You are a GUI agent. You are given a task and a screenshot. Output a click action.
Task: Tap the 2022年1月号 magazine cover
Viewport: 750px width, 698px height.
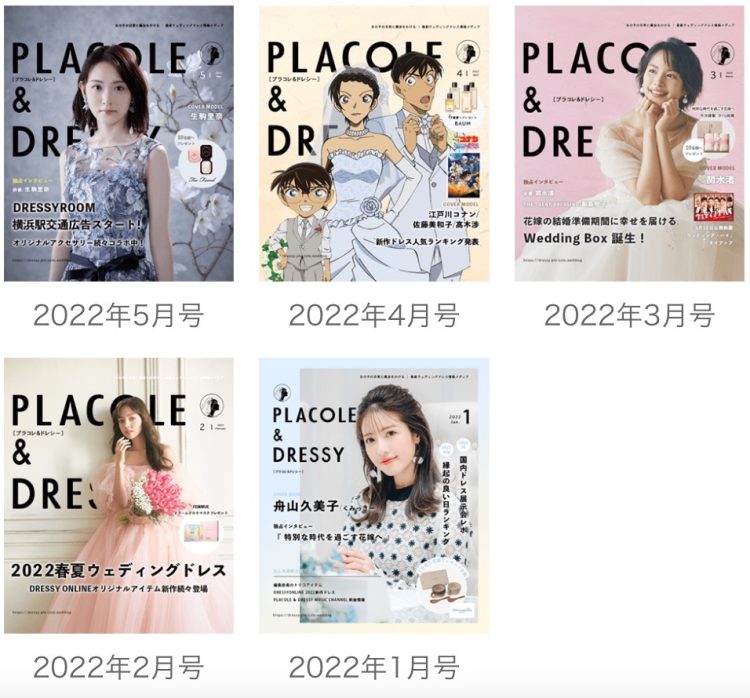point(374,495)
